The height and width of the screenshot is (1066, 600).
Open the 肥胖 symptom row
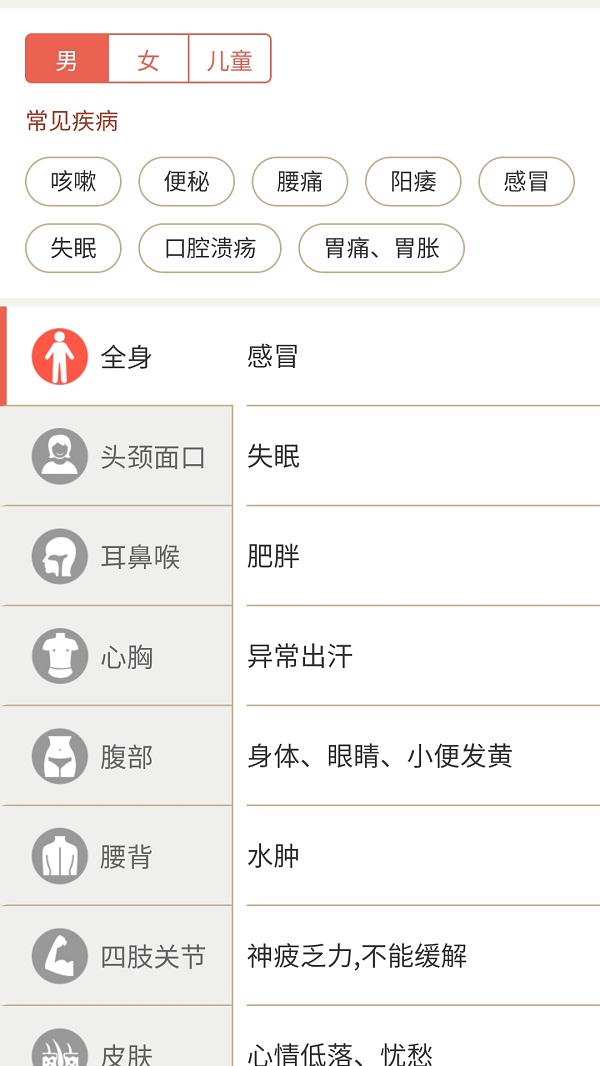[x=420, y=556]
